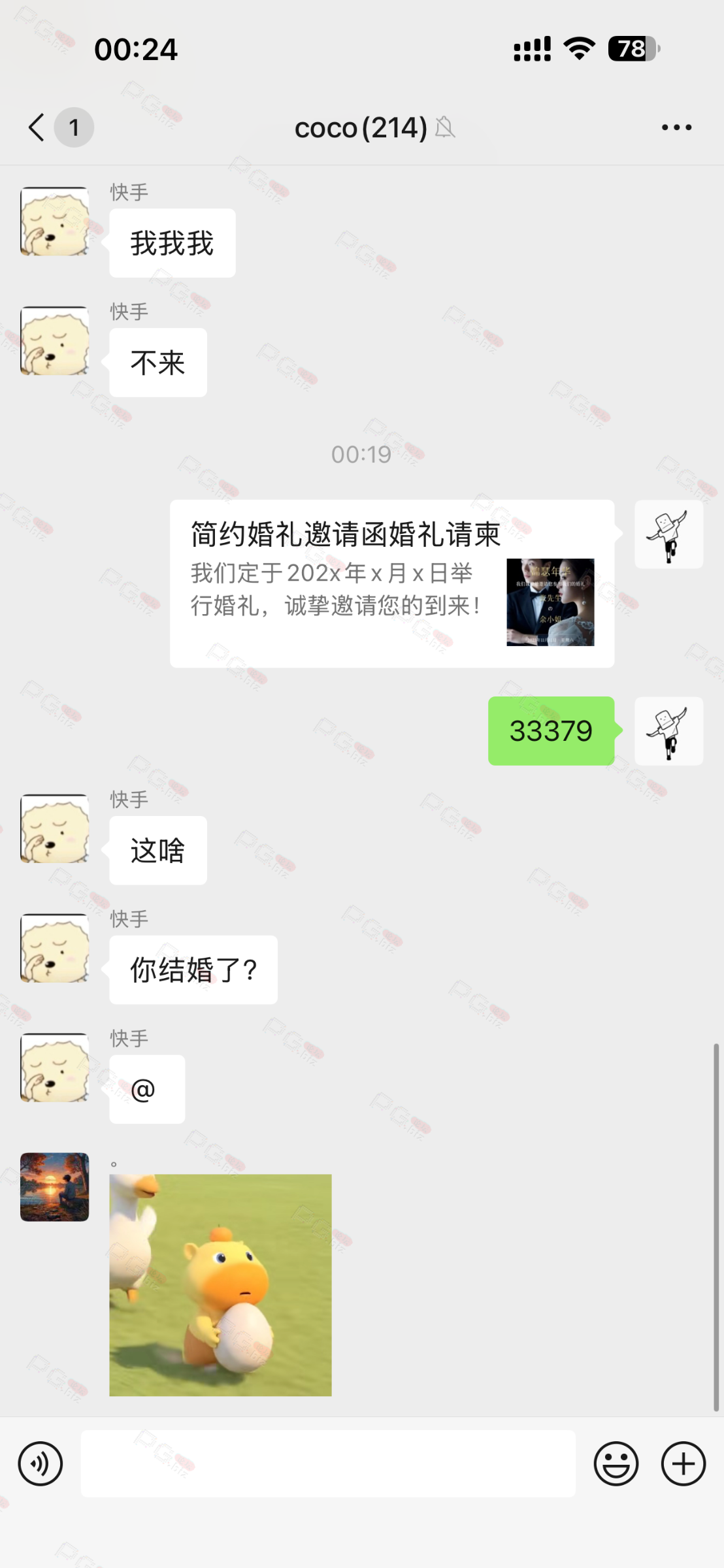
Task: Focus the message text field
Action: pyautogui.click(x=327, y=1463)
